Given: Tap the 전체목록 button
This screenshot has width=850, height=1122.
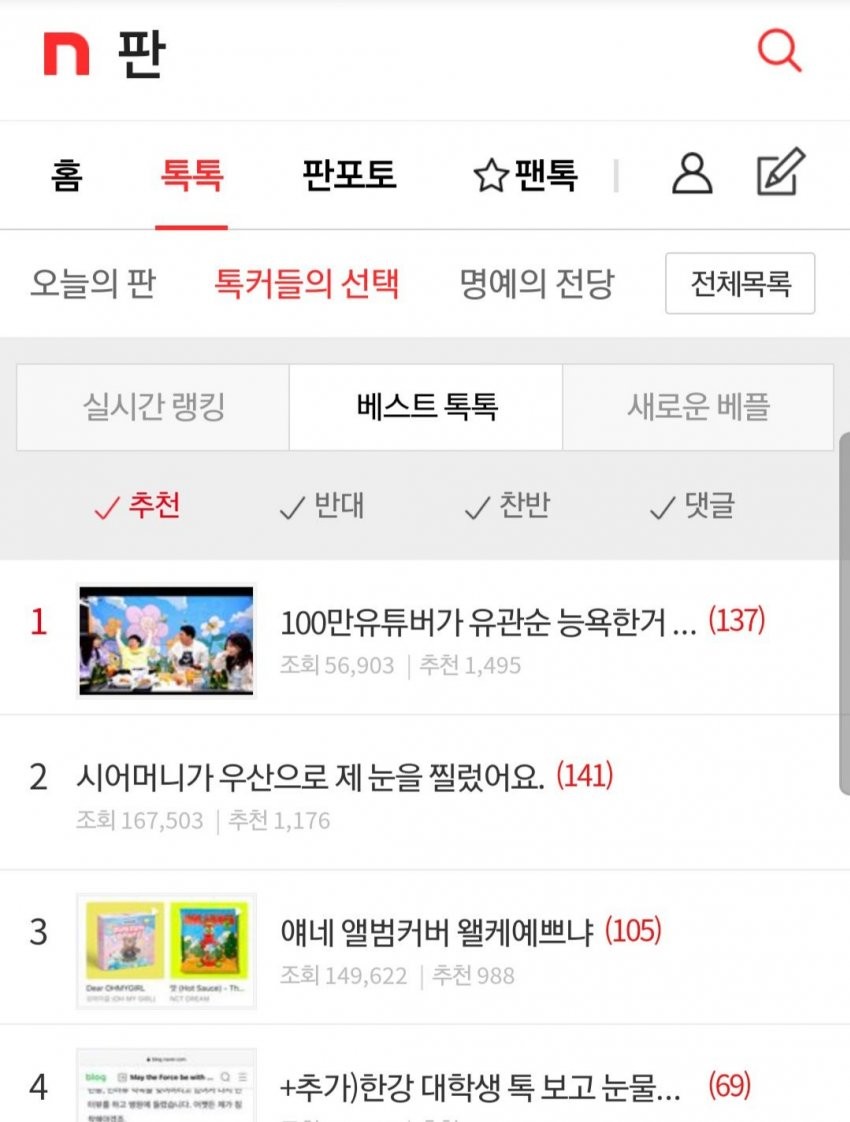Looking at the screenshot, I should [x=740, y=284].
